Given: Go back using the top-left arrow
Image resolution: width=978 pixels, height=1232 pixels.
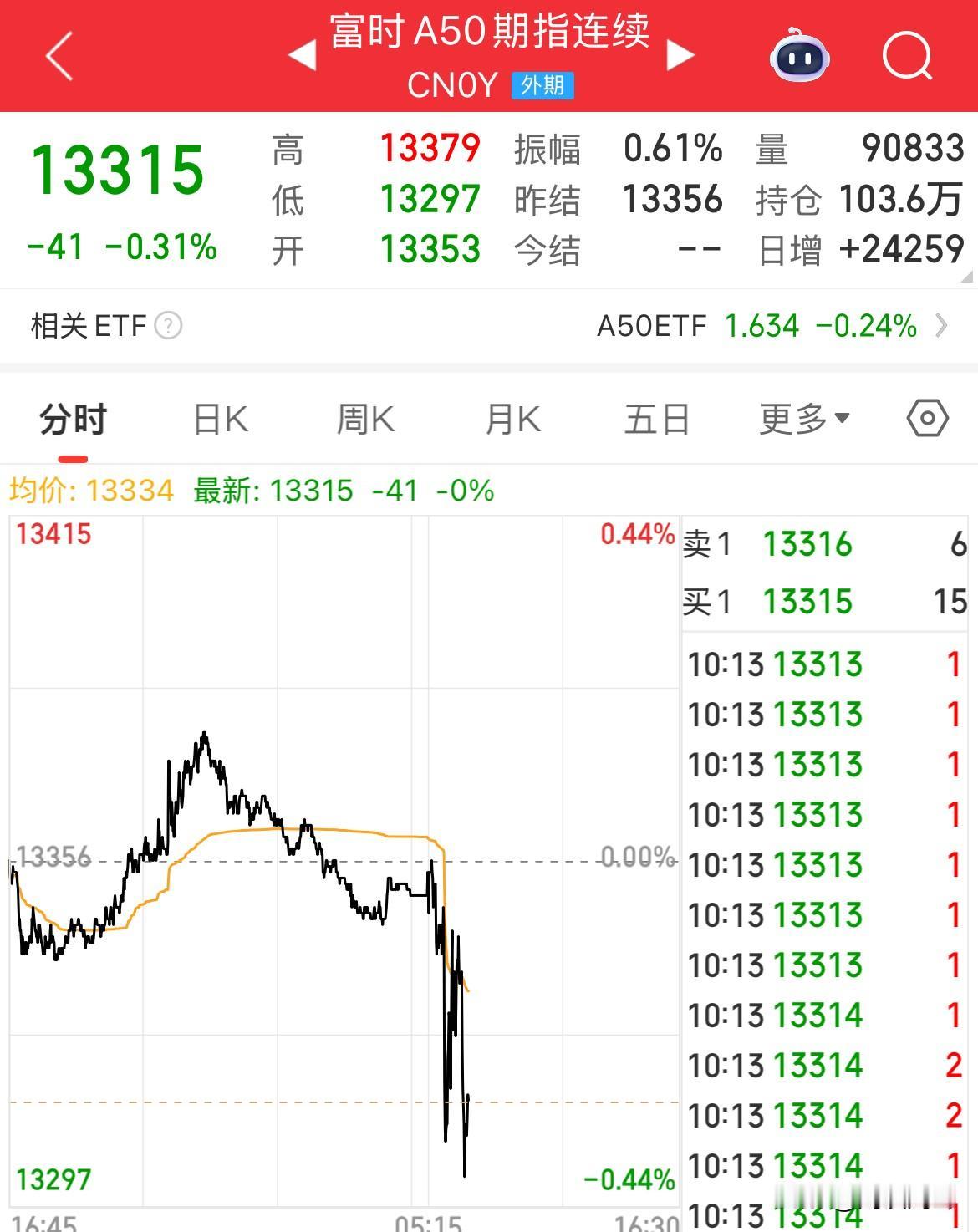Looking at the screenshot, I should [x=59, y=56].
